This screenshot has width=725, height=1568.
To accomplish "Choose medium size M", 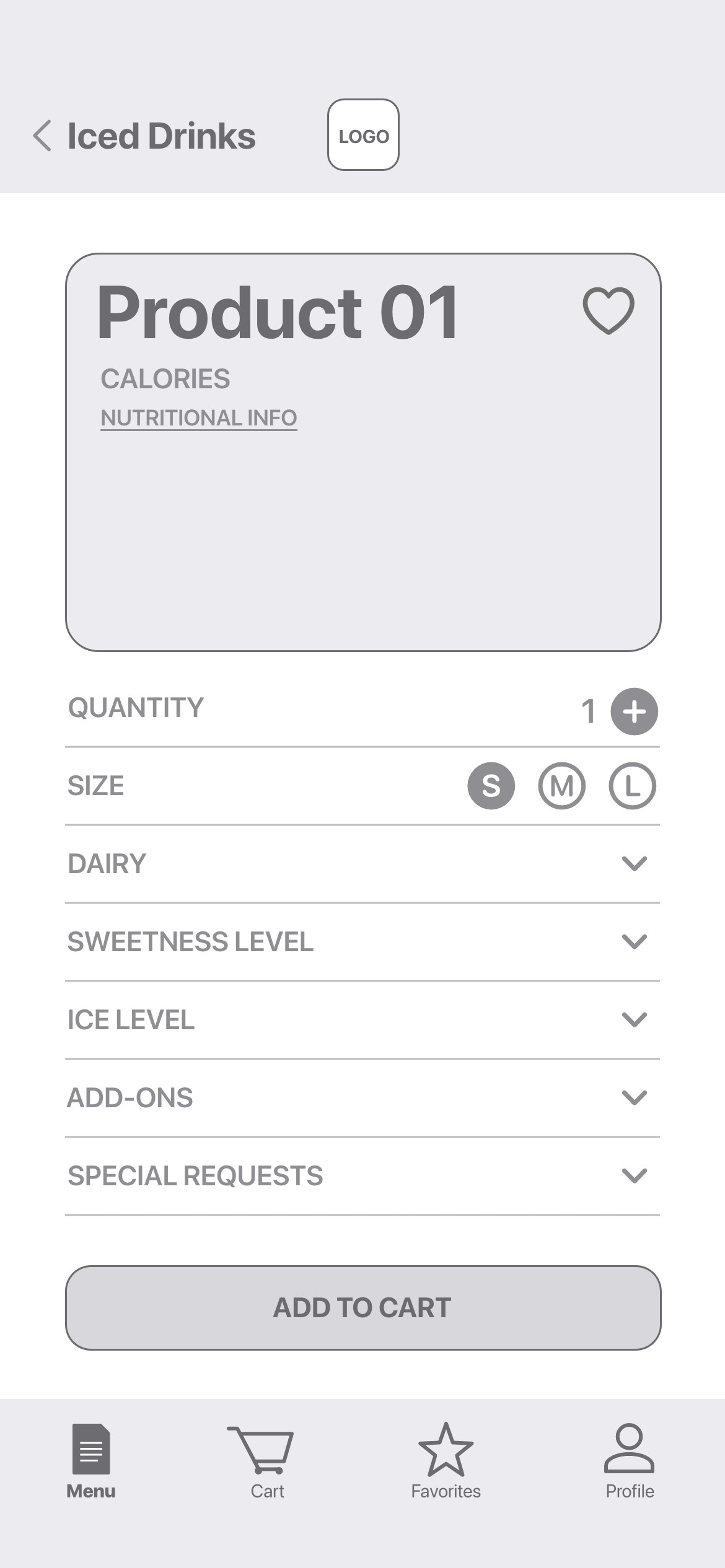I will [561, 786].
